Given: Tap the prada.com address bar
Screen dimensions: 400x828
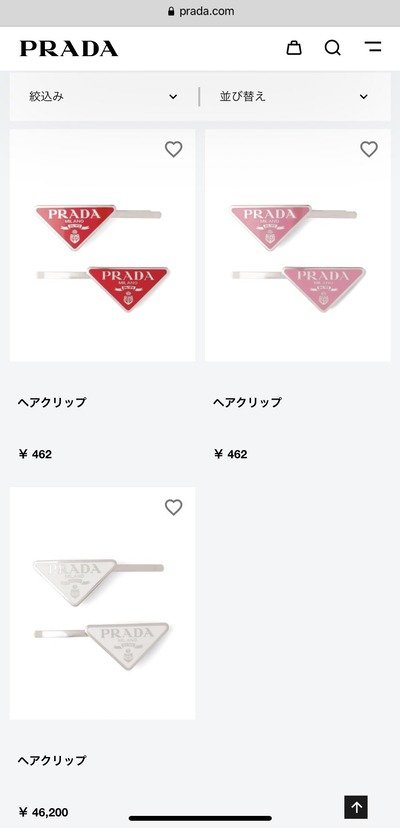Looking at the screenshot, I should coord(200,11).
